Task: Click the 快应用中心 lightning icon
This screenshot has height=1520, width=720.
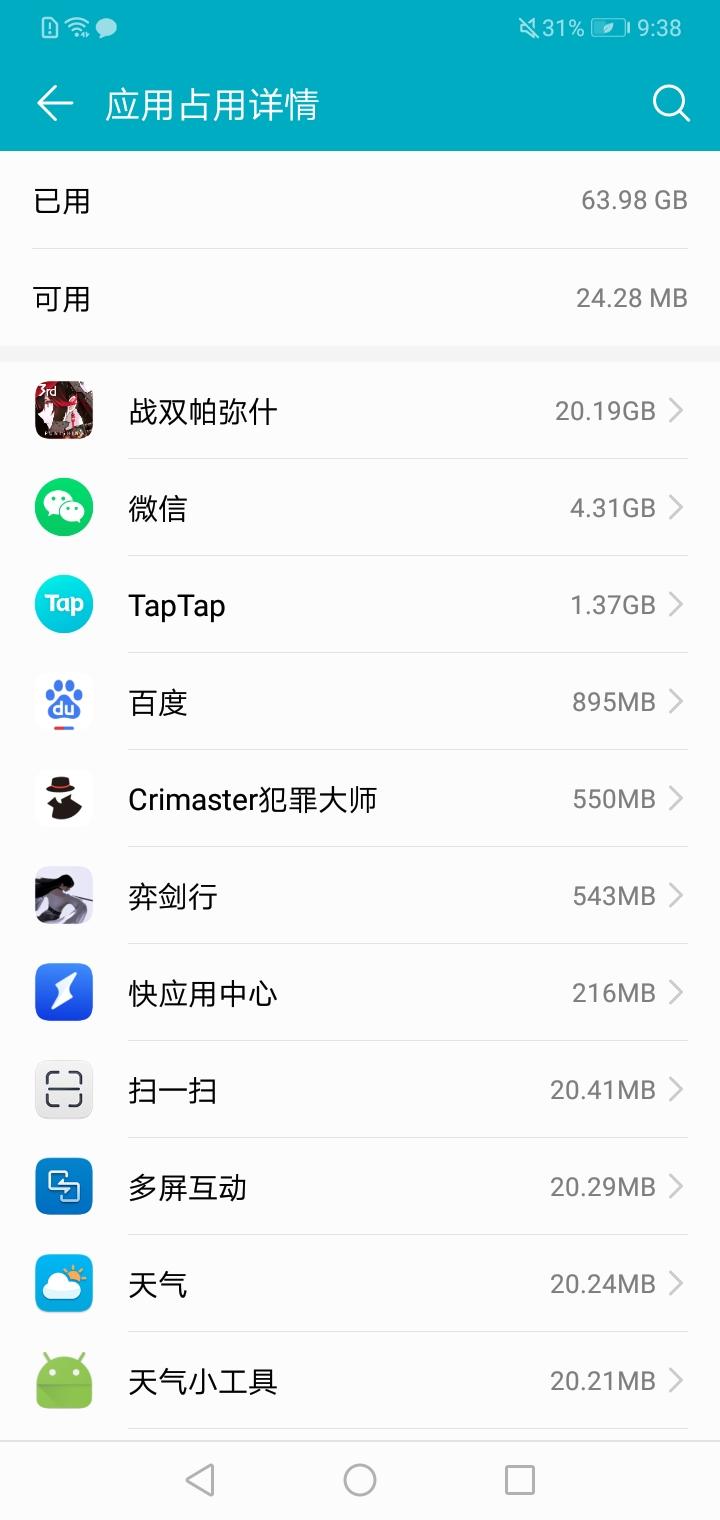Action: tap(63, 992)
